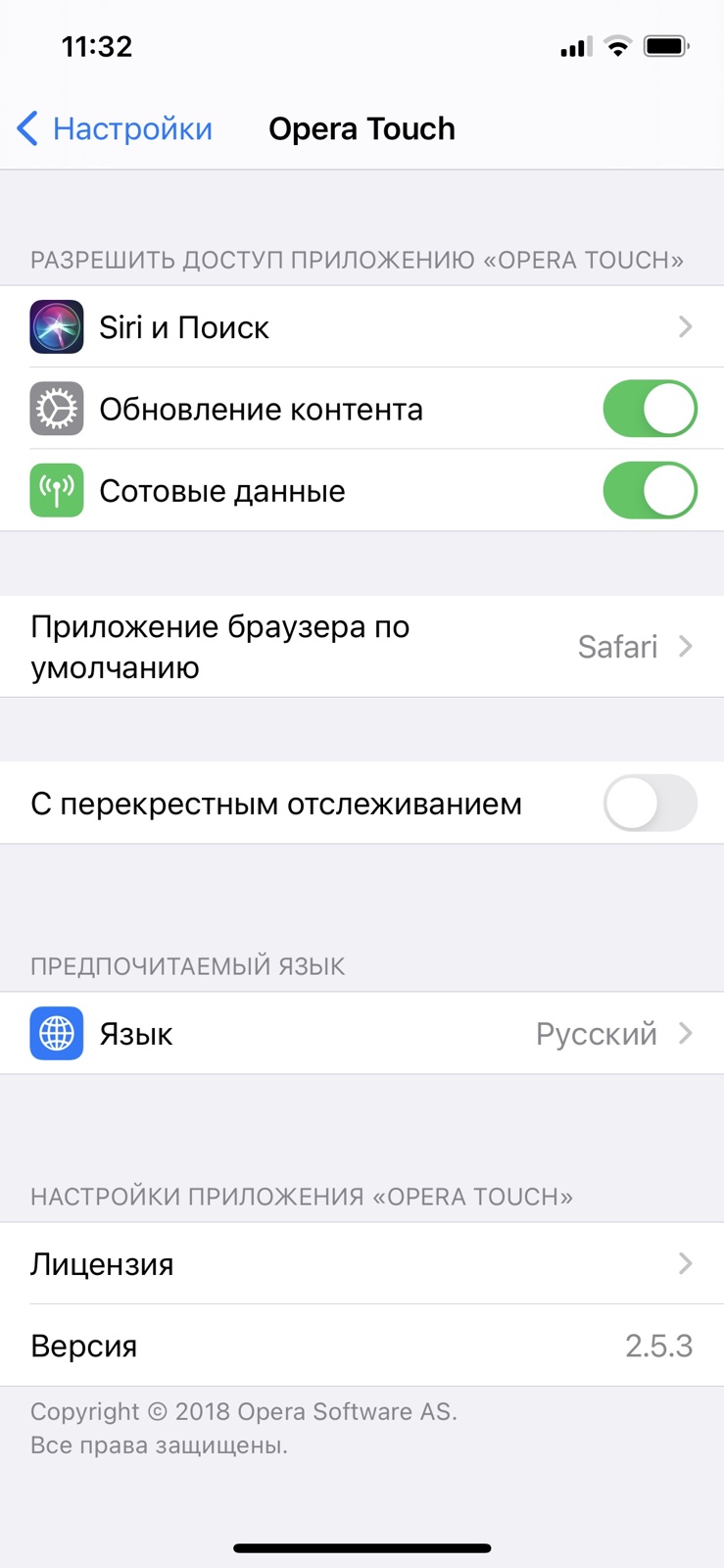This screenshot has height=1568, width=724.
Task: Open Siri и Поиск settings
Action: pyautogui.click(x=362, y=327)
